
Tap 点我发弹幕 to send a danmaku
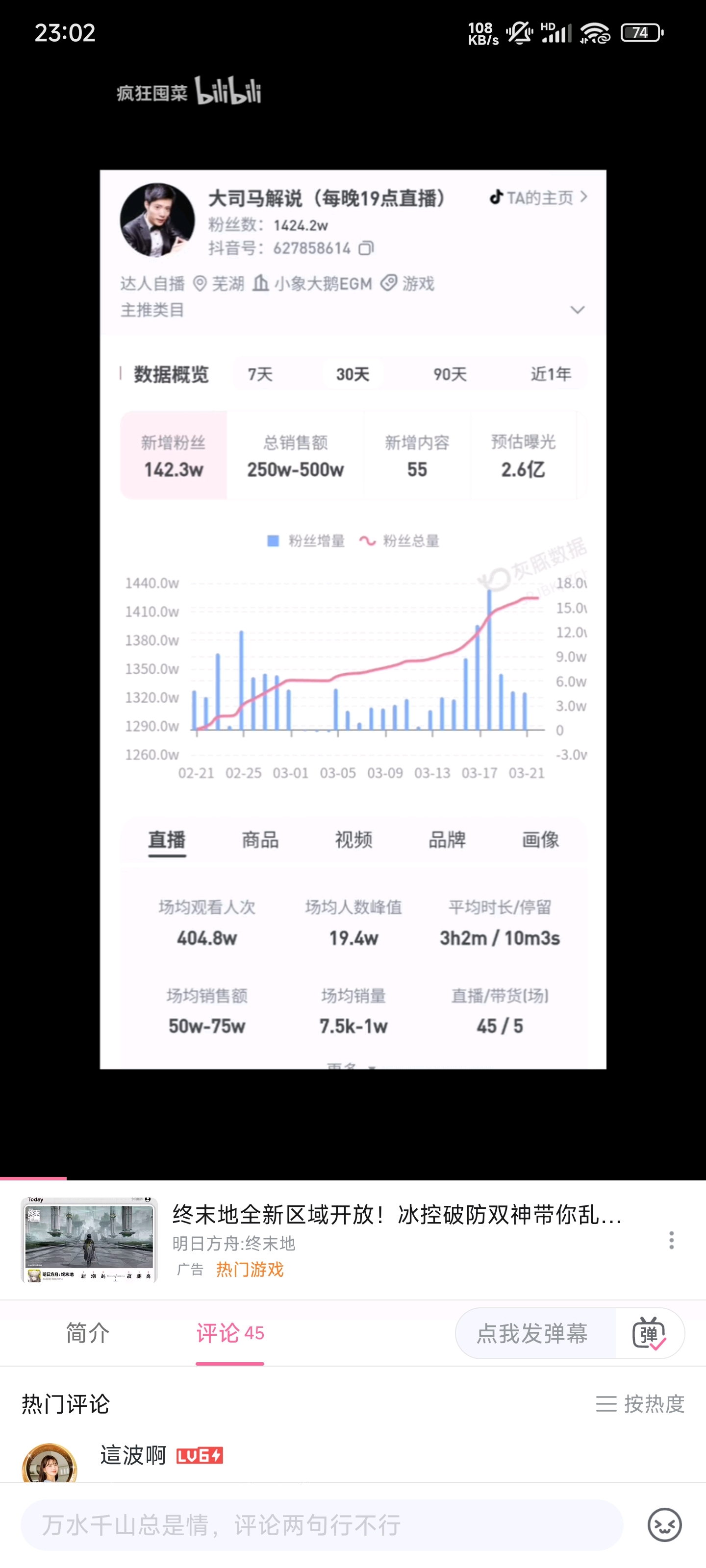[x=532, y=1333]
